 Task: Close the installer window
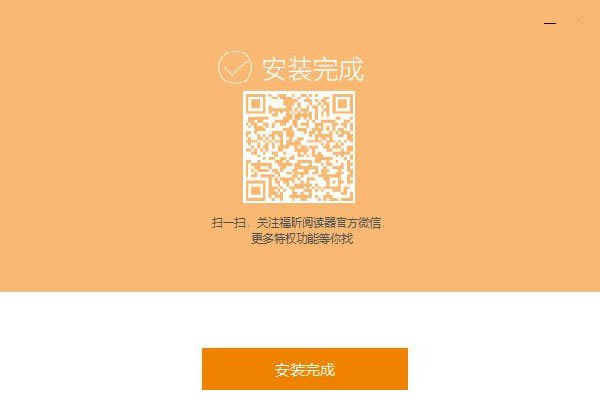579,20
